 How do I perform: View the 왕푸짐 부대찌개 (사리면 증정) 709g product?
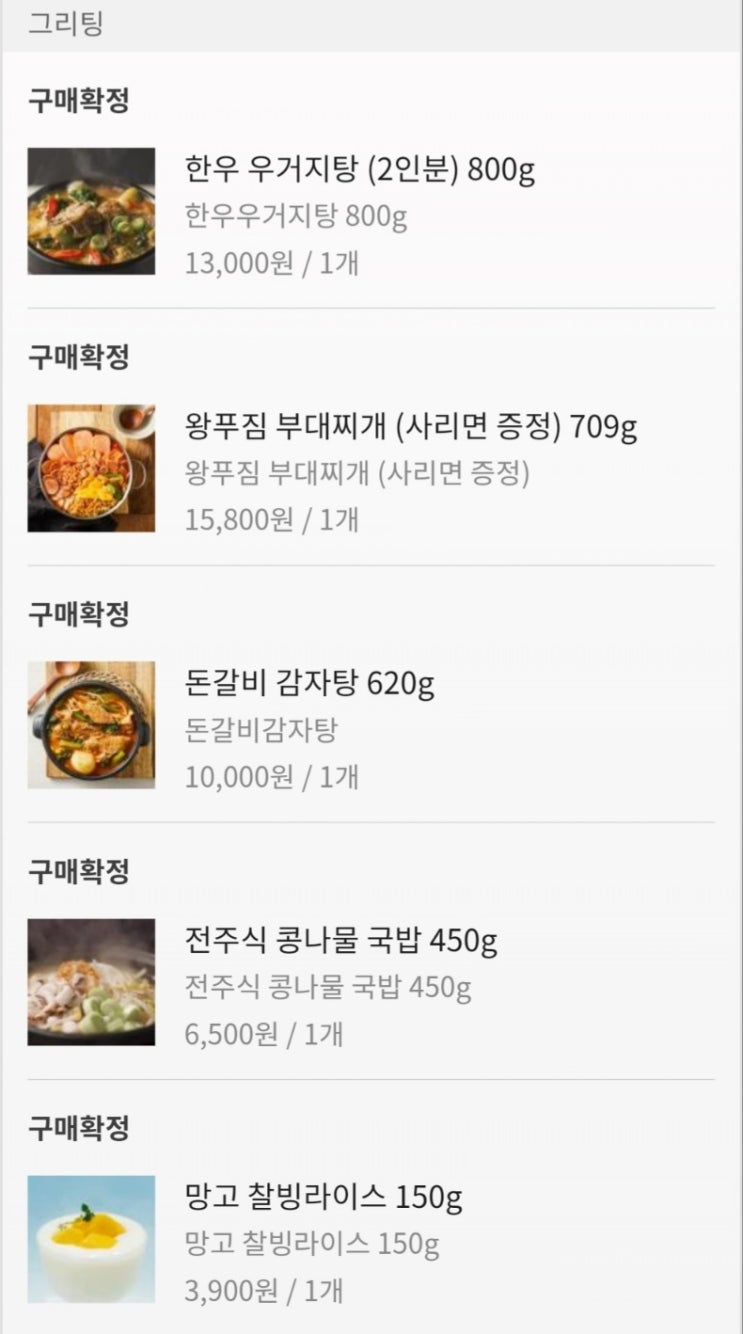(411, 427)
